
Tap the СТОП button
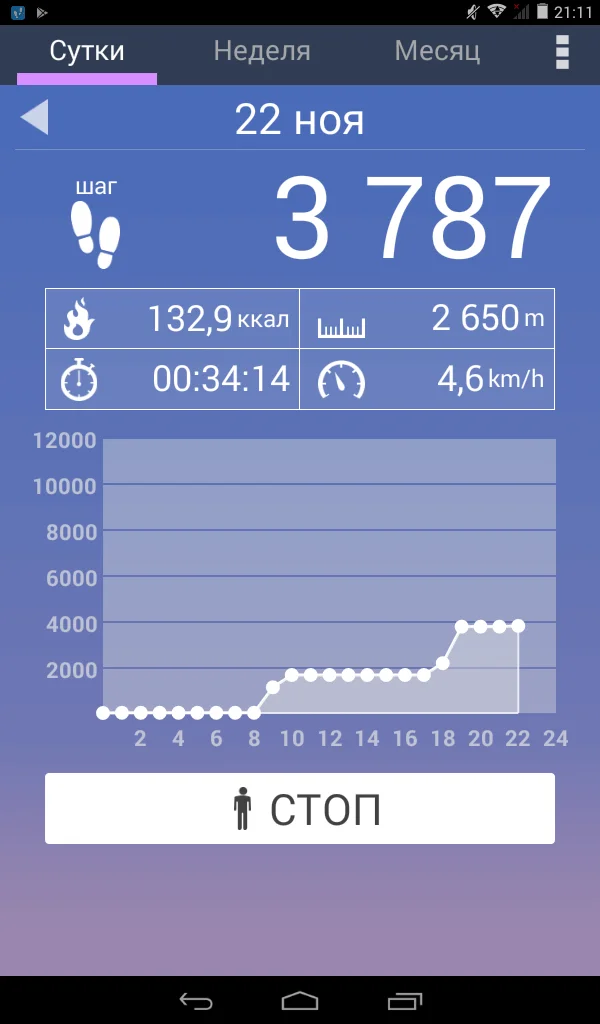(300, 808)
